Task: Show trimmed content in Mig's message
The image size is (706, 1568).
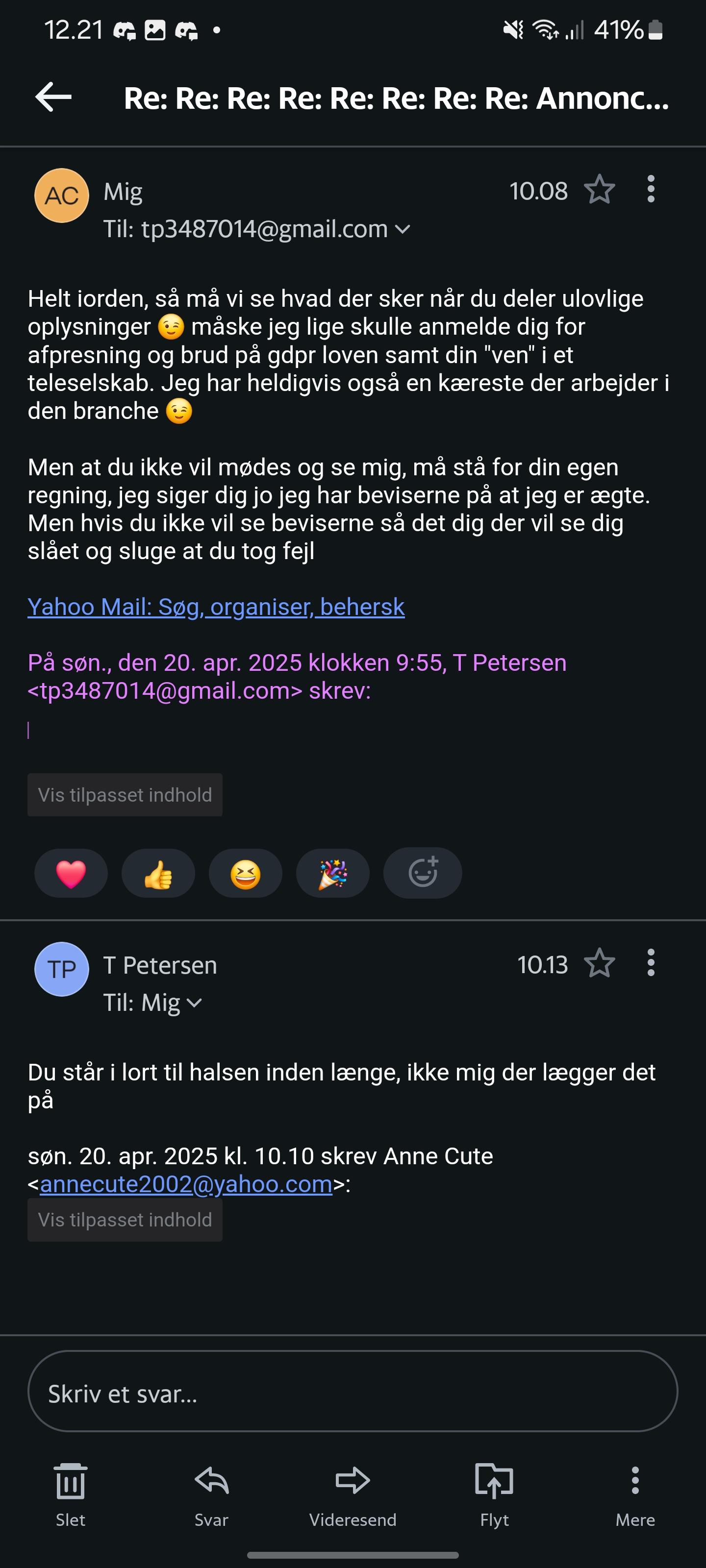Action: (x=125, y=794)
